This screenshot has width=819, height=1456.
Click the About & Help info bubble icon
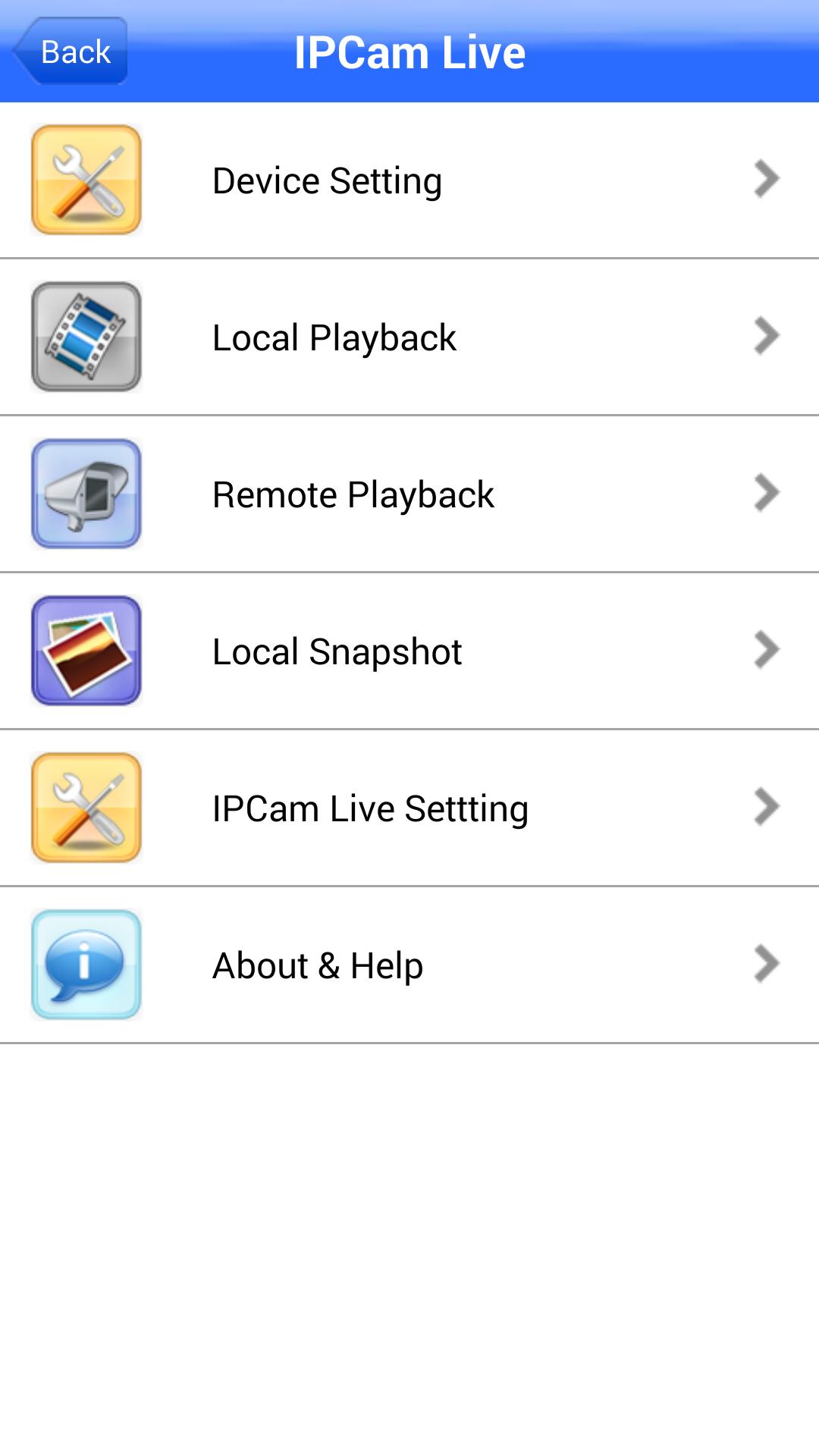click(x=85, y=965)
